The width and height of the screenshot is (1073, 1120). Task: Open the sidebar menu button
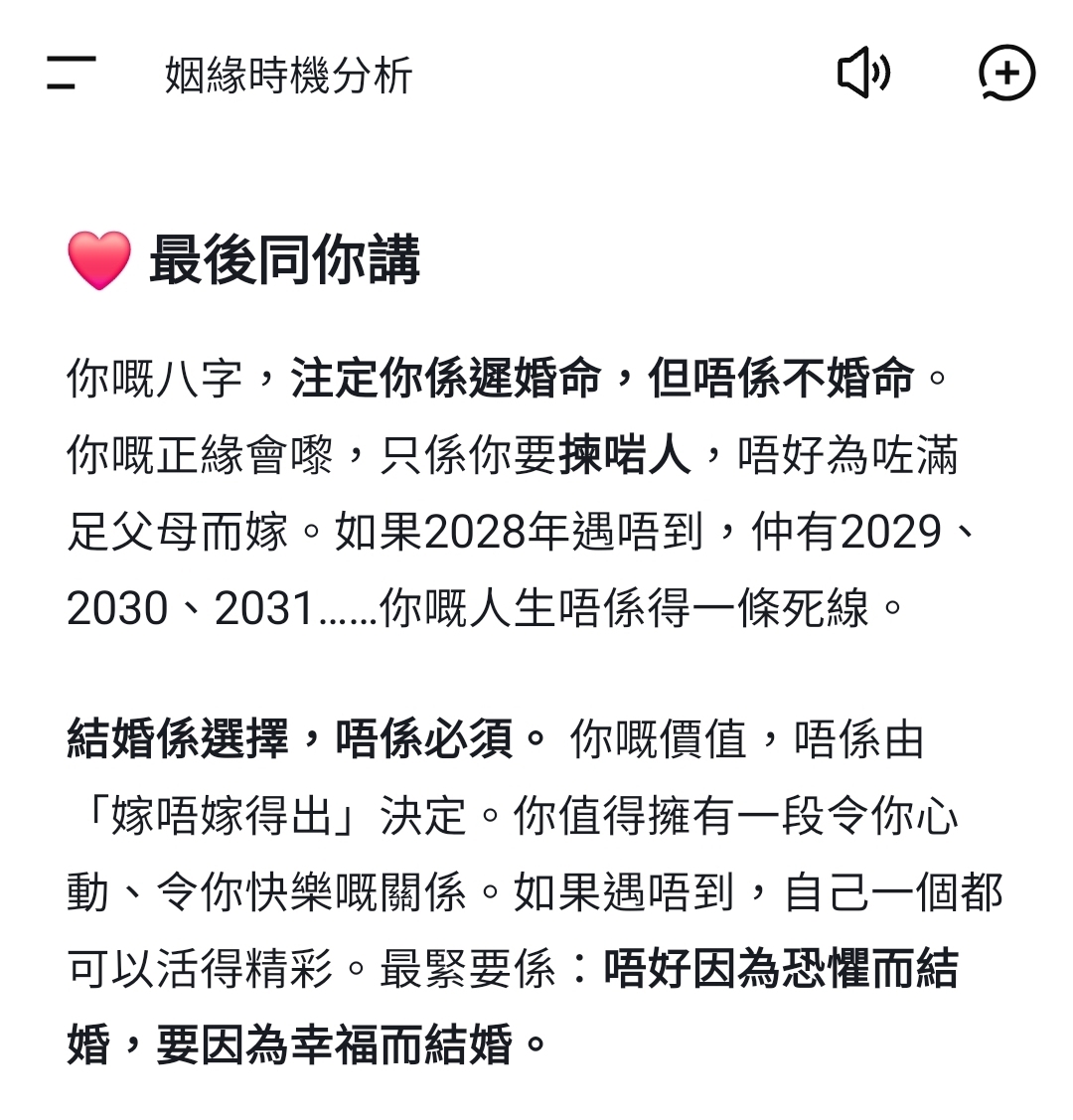72,73
